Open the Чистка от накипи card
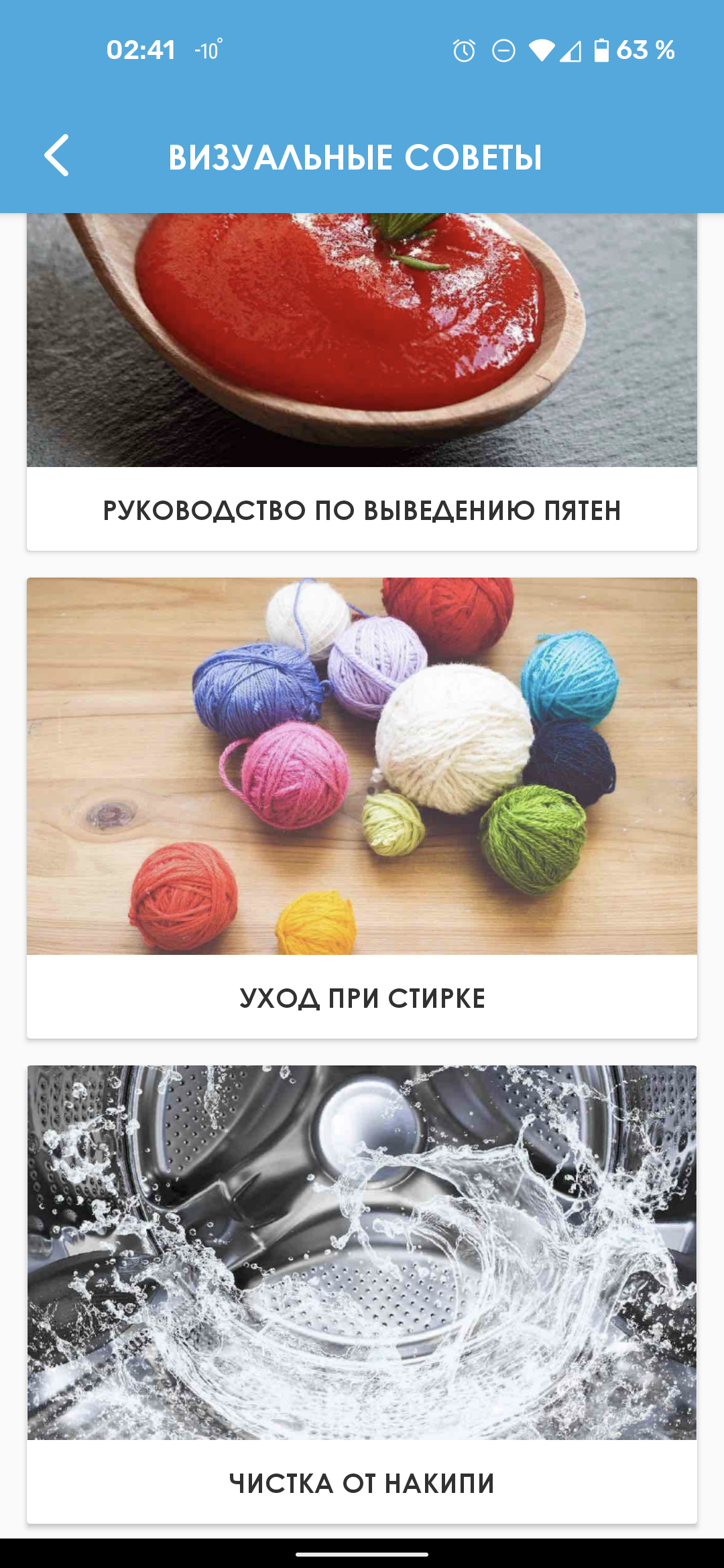The height and width of the screenshot is (1568, 724). (x=362, y=1293)
